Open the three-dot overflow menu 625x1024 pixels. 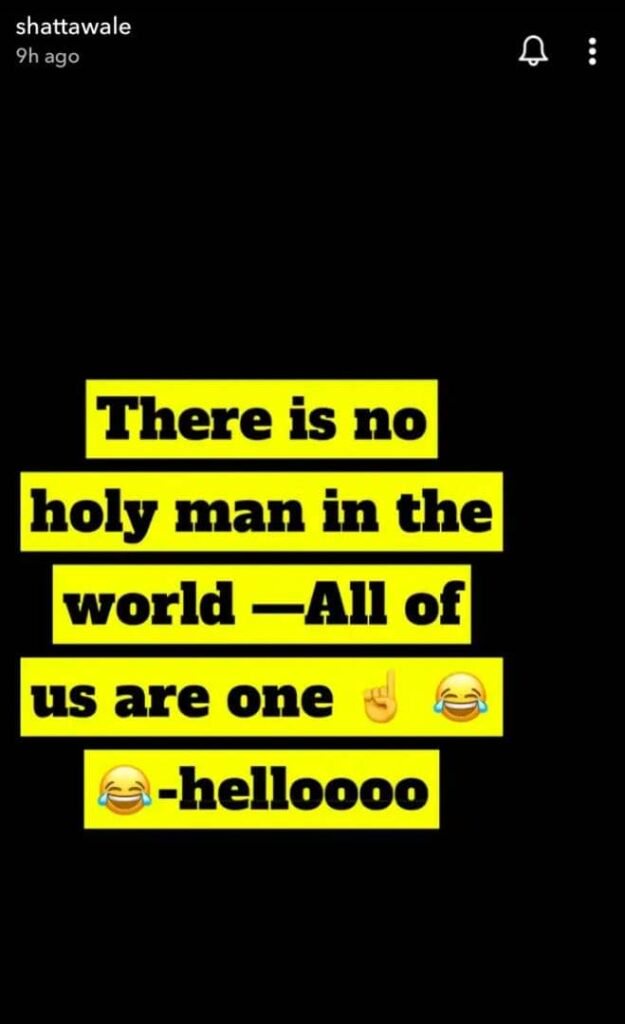point(592,51)
